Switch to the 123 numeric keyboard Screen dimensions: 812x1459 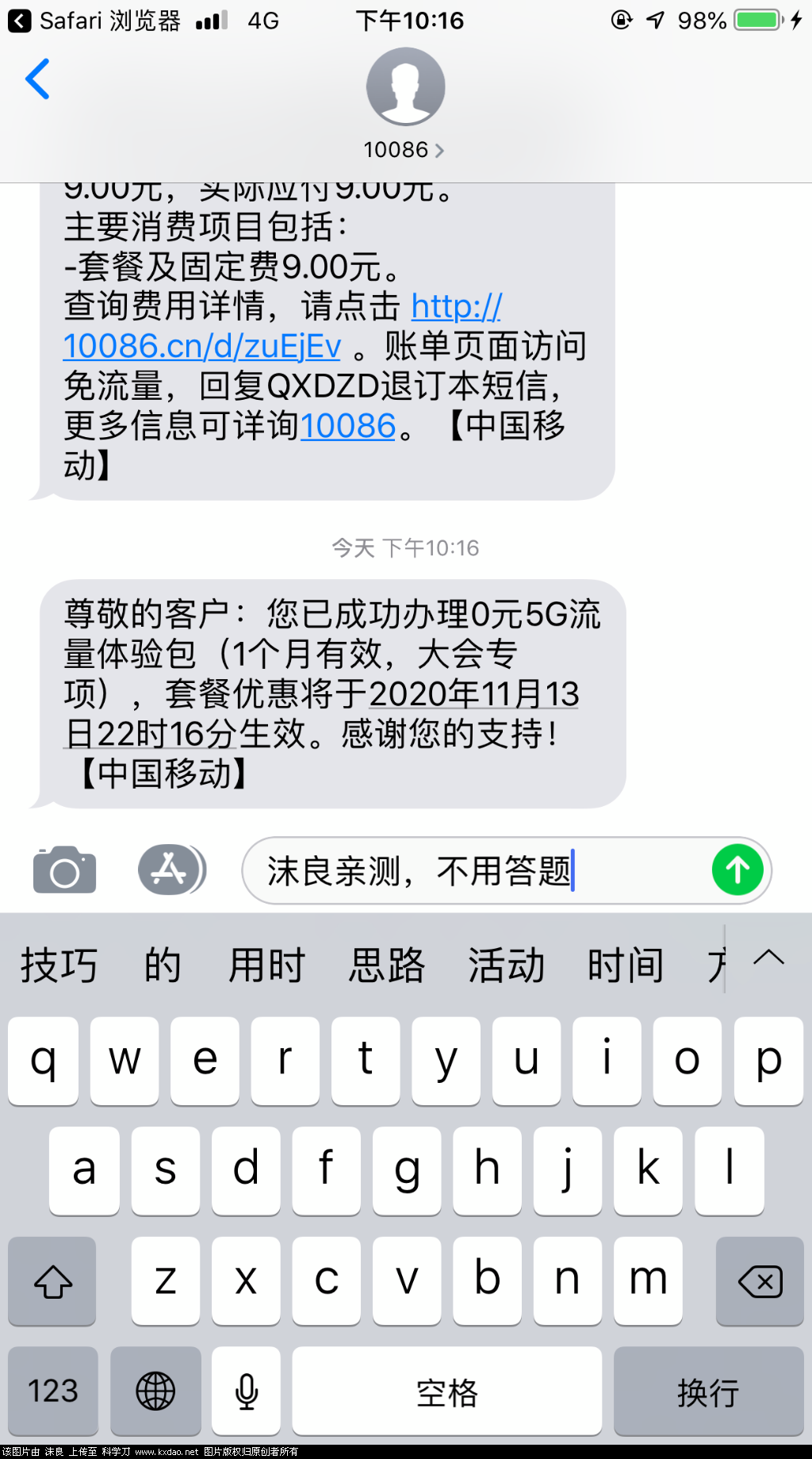[x=52, y=1391]
